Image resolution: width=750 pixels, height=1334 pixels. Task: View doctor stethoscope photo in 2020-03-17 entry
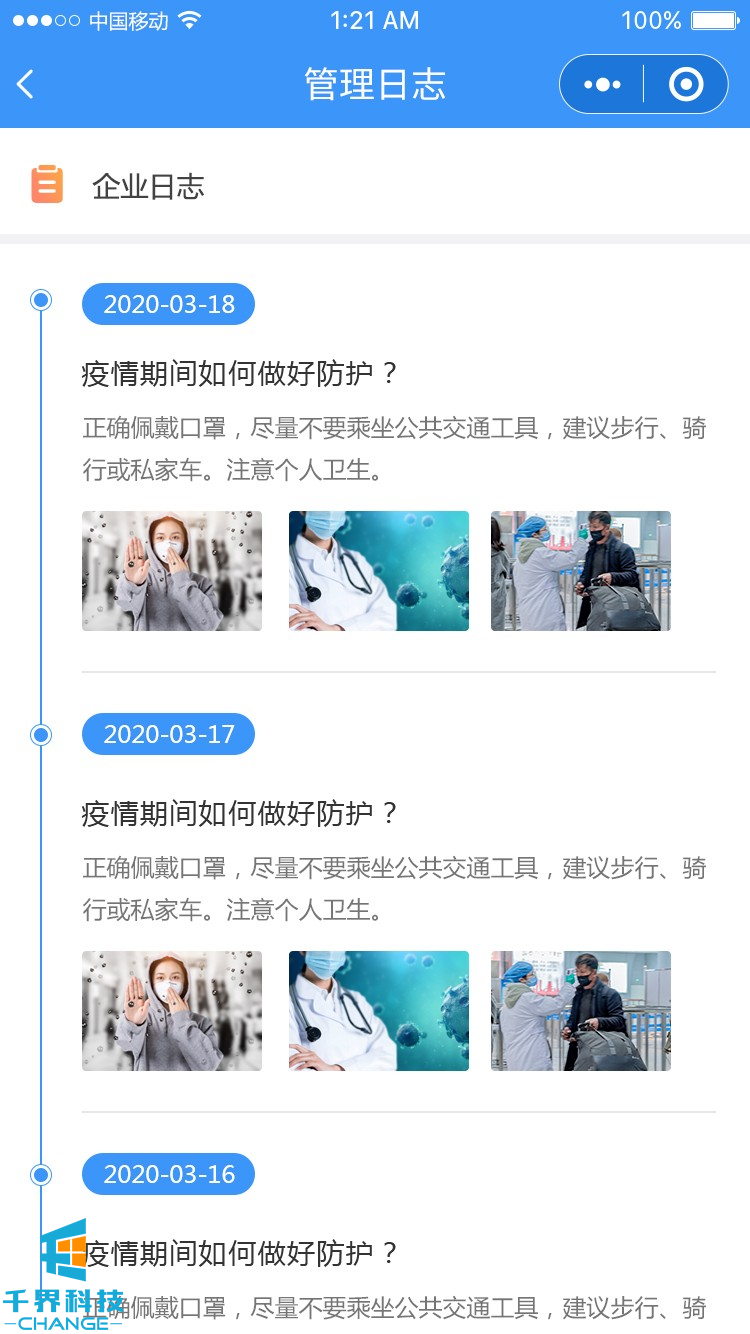[x=379, y=1011]
